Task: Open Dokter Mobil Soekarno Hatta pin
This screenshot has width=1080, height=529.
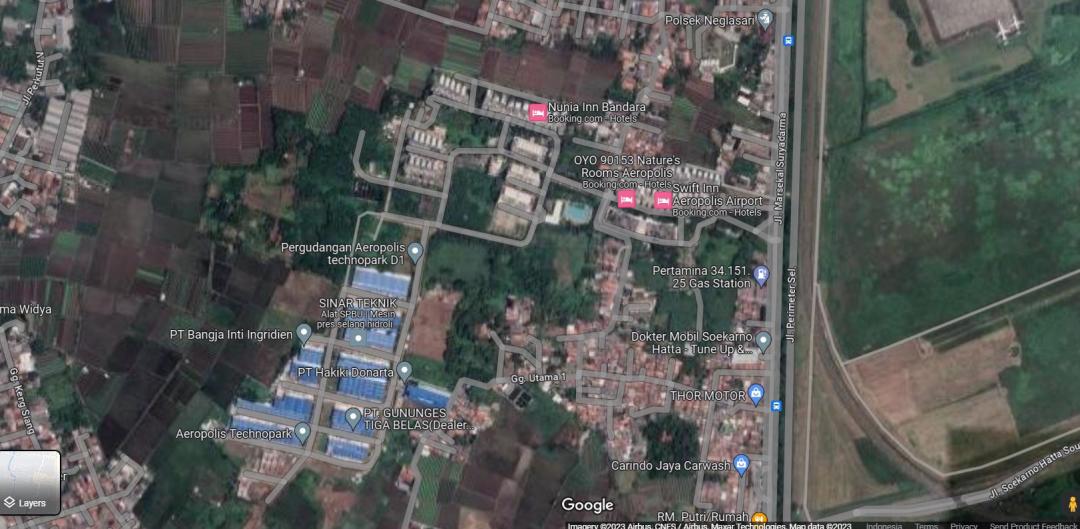Action: (x=763, y=342)
